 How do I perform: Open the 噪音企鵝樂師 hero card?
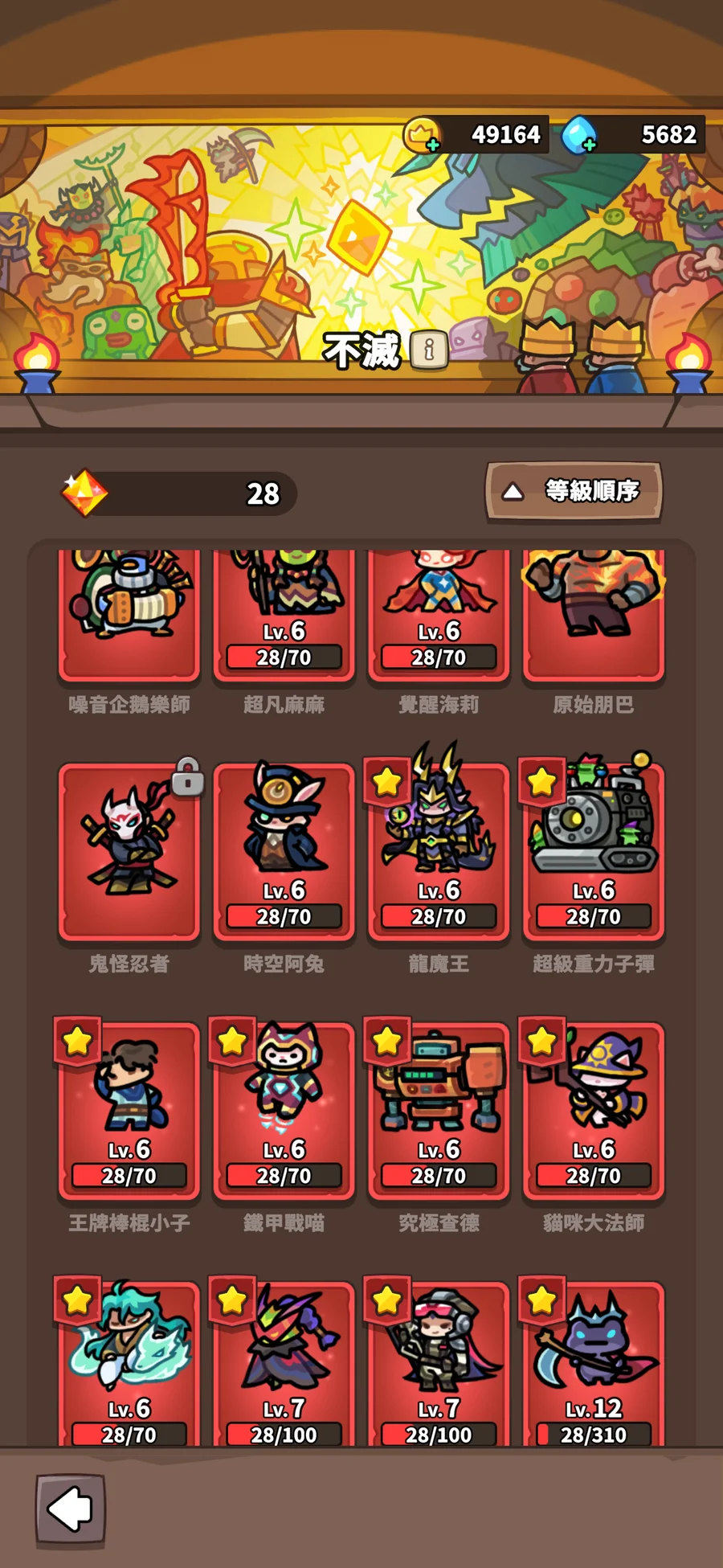pyautogui.click(x=129, y=613)
